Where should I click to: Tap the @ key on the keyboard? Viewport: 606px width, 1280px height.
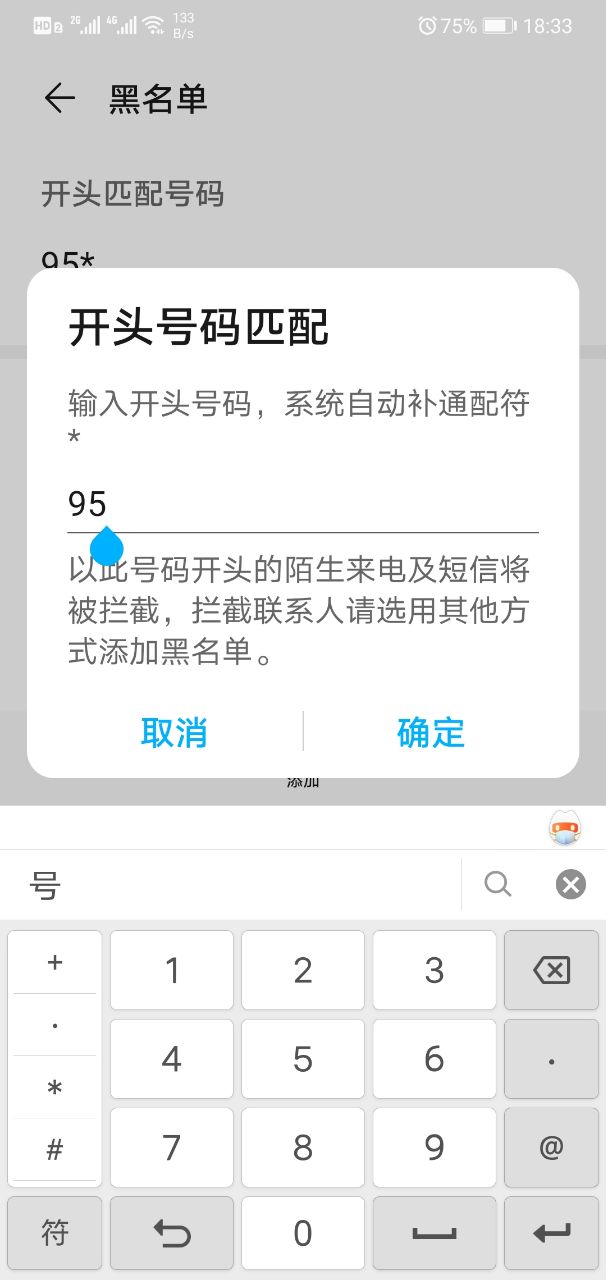coord(551,1147)
